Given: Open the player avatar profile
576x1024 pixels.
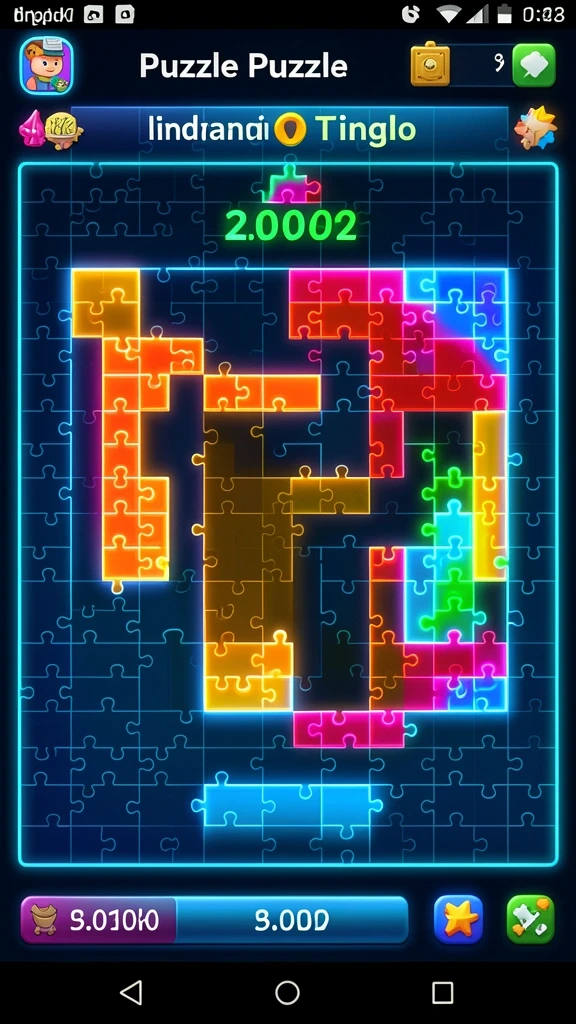Looking at the screenshot, I should point(46,66).
